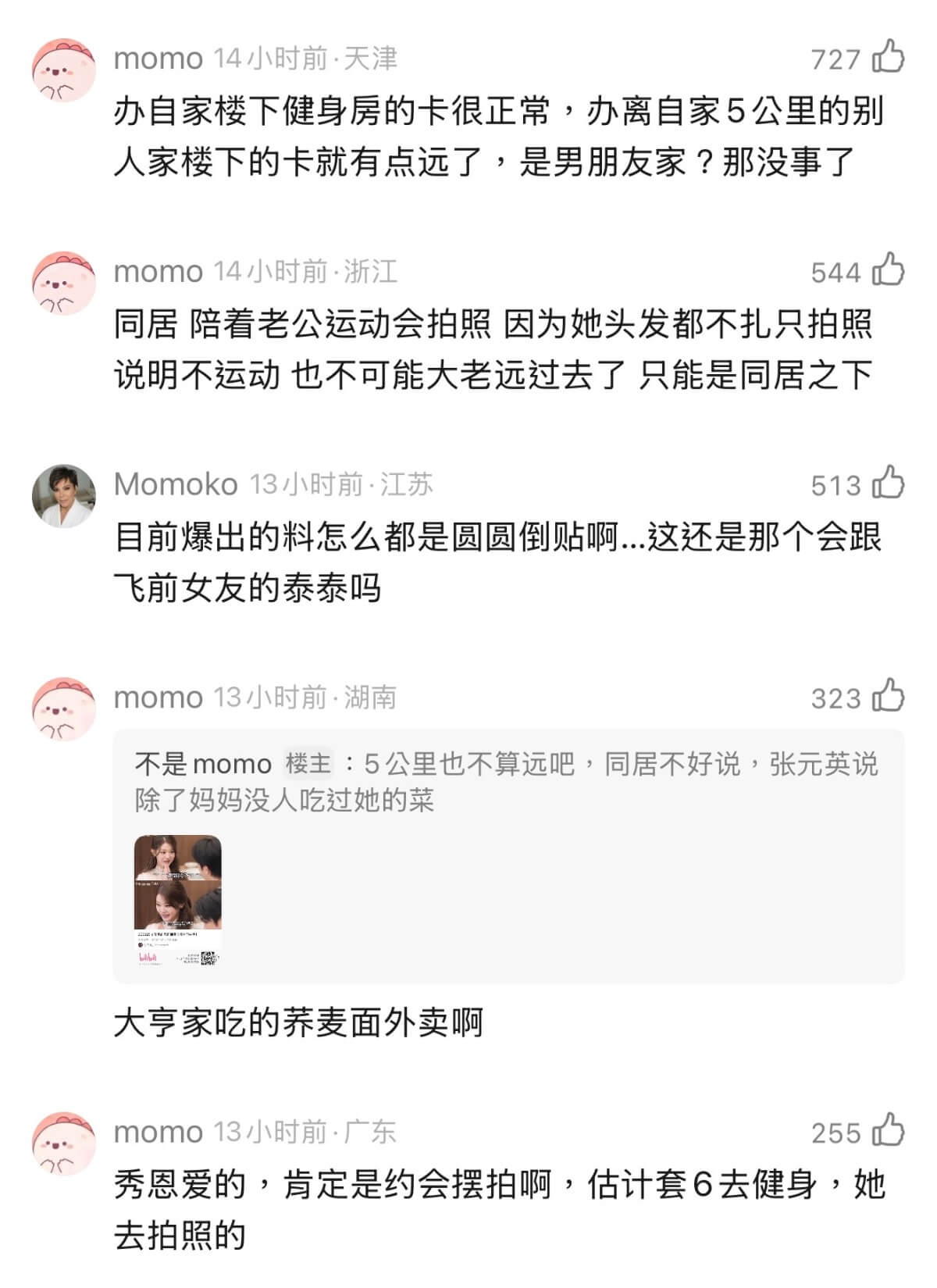Like Momoko's comment with 513 likes
Viewport: 937px width, 1288px height.
pyautogui.click(x=888, y=484)
